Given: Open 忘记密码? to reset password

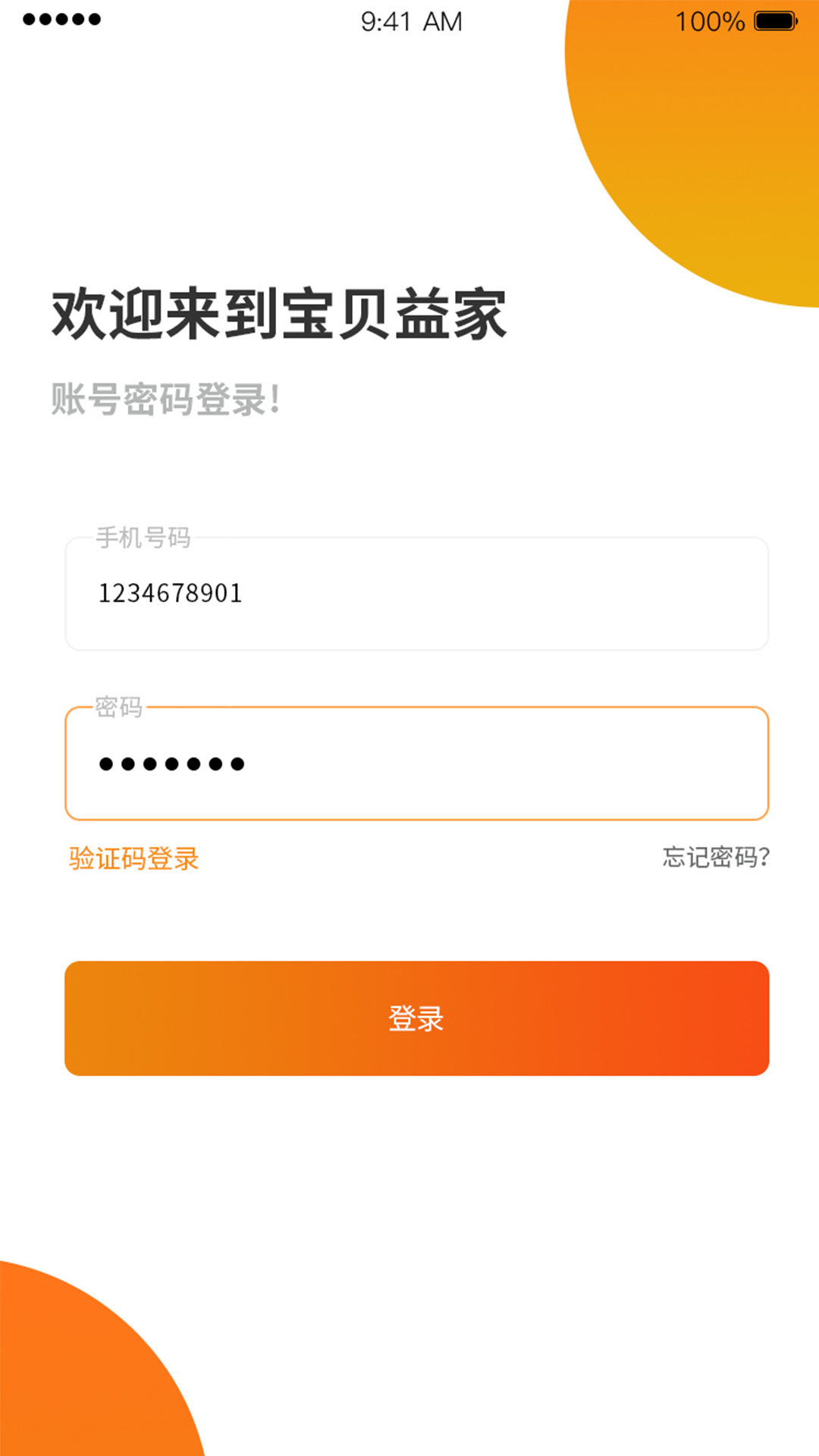Looking at the screenshot, I should [x=716, y=857].
